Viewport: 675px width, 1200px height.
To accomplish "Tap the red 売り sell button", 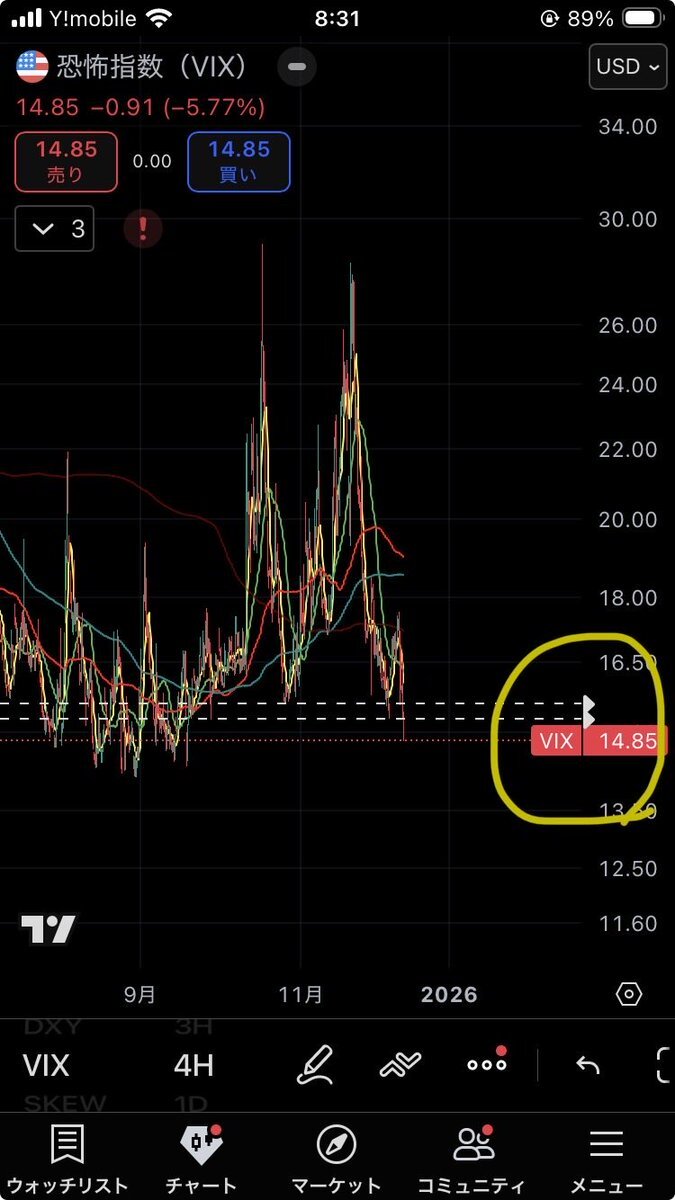I will tap(66, 161).
